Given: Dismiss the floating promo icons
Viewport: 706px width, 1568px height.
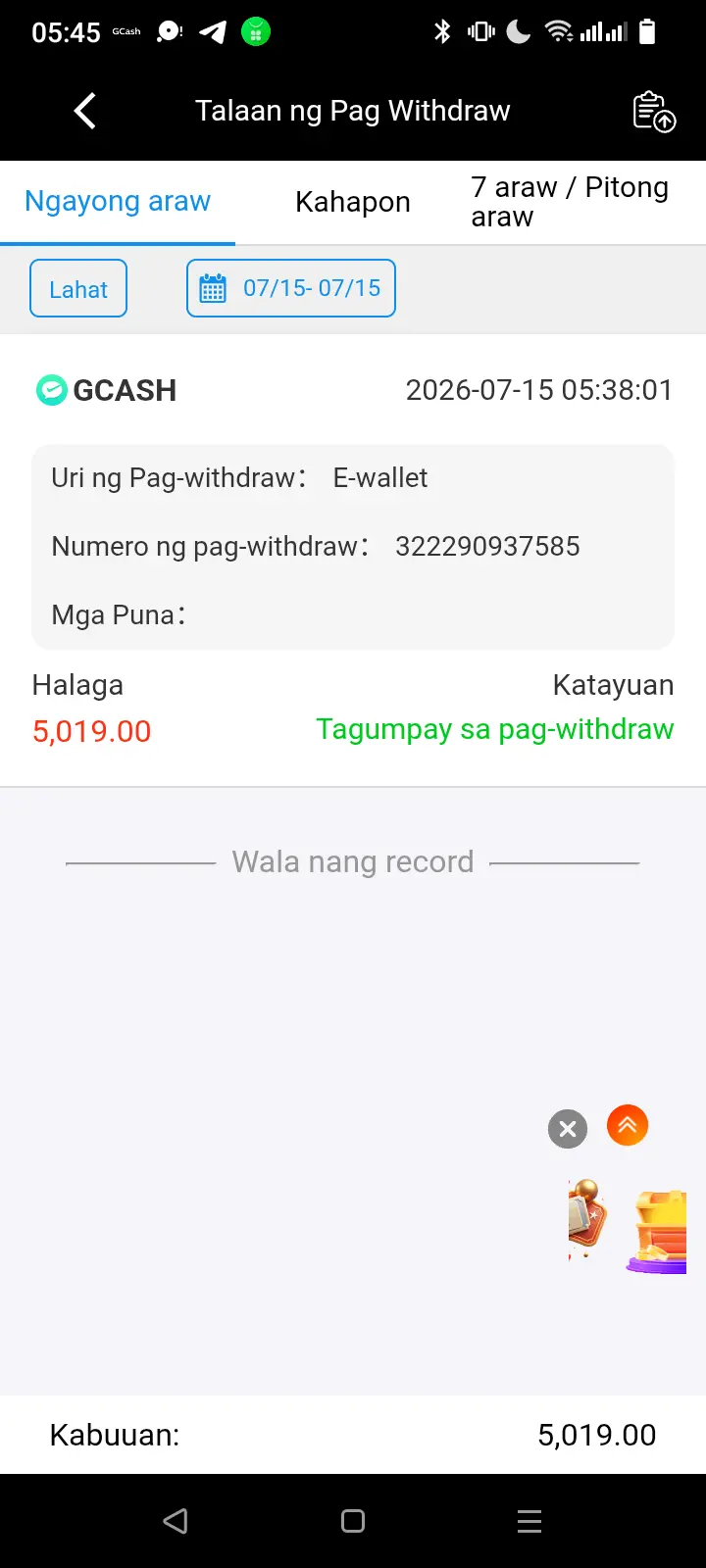Looking at the screenshot, I should point(568,1129).
